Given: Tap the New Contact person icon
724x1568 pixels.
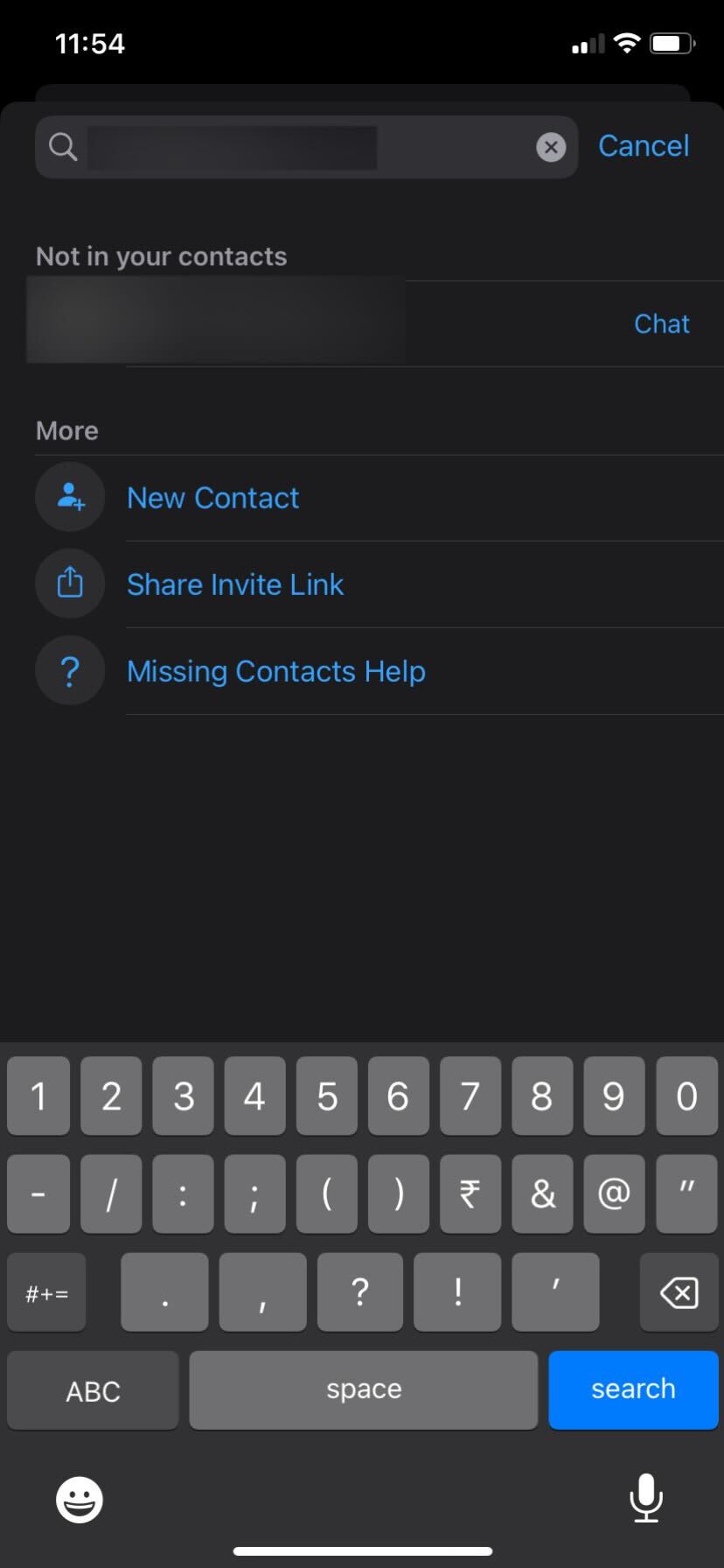Looking at the screenshot, I should coord(70,496).
